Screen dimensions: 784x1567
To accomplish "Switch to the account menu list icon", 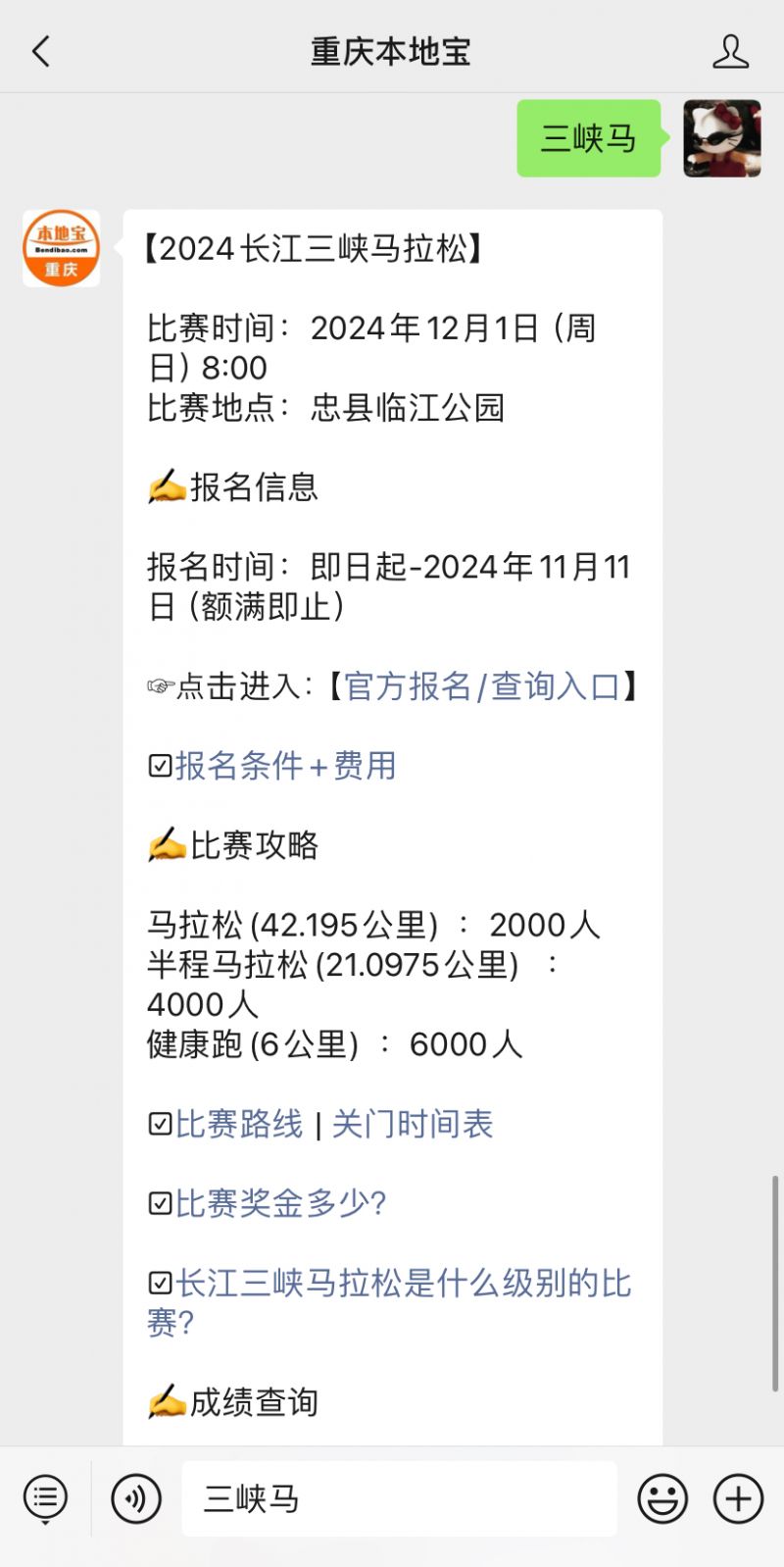I will coord(45,1498).
